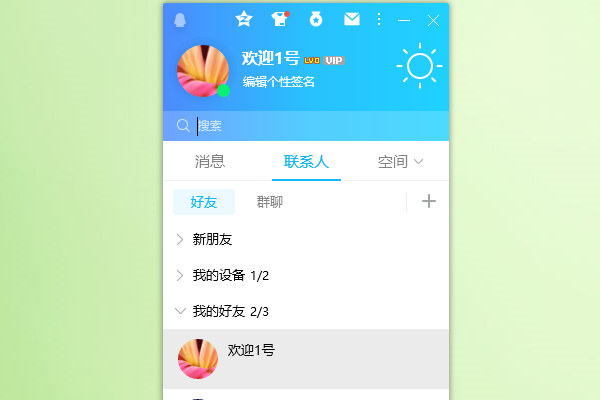
Task: Add a contact with the plus icon
Action: [x=429, y=201]
